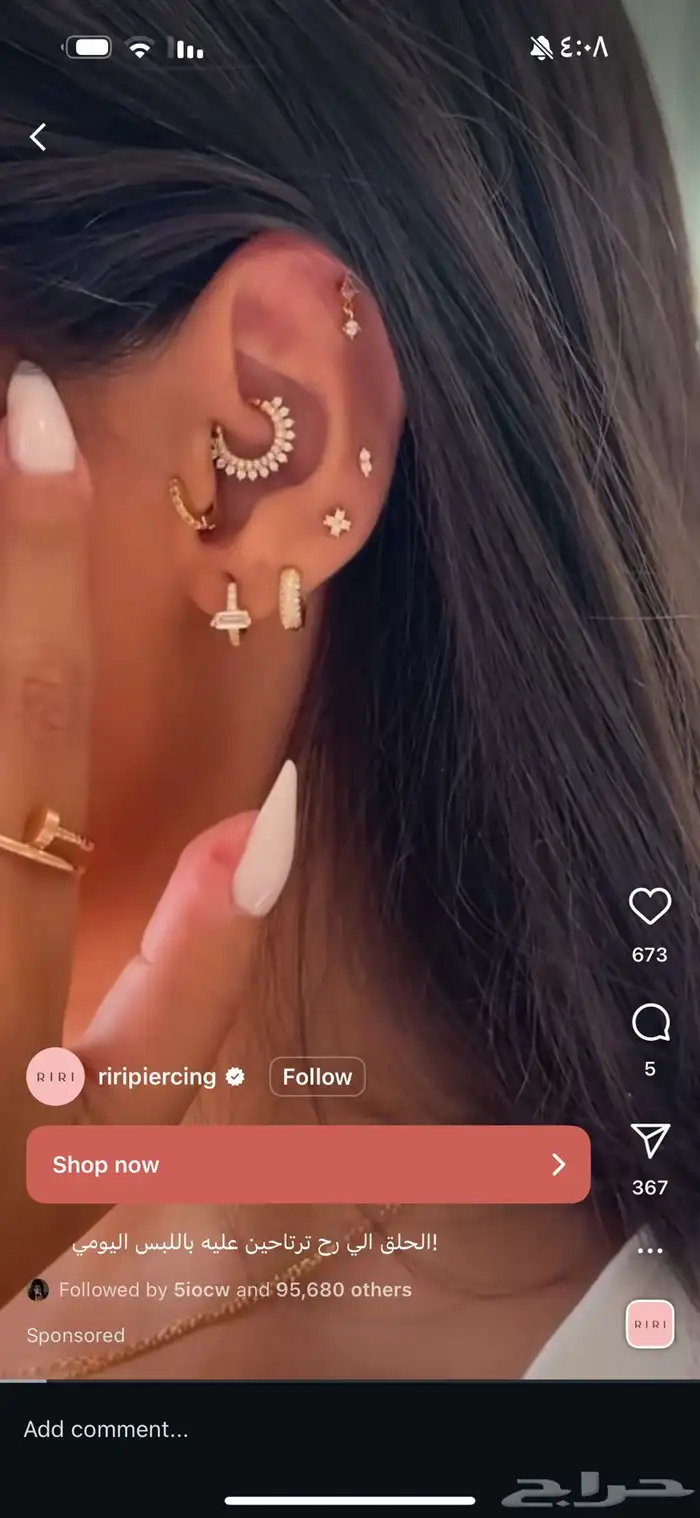700x1518 pixels.
Task: Like this reel with the heart icon
Action: [x=649, y=907]
